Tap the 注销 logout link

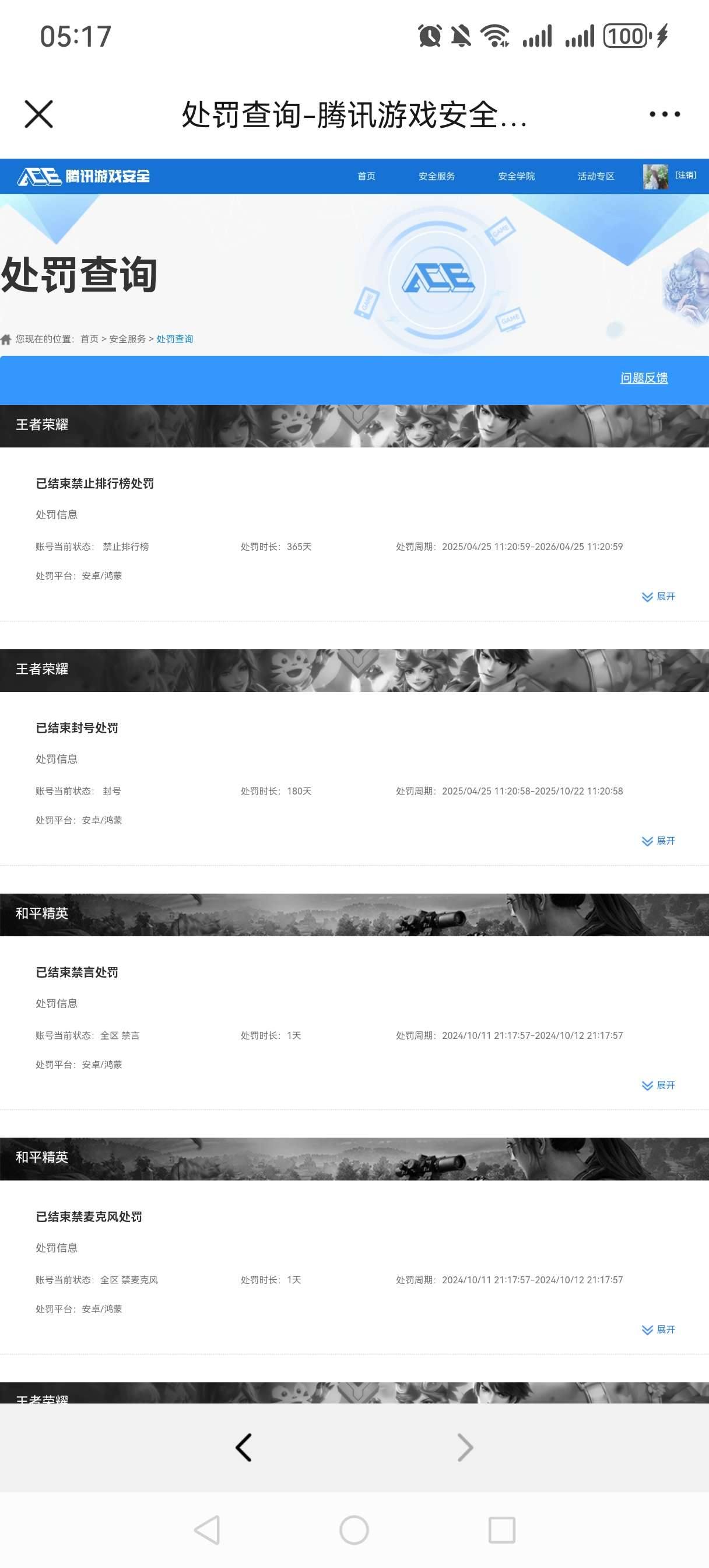pyautogui.click(x=686, y=174)
